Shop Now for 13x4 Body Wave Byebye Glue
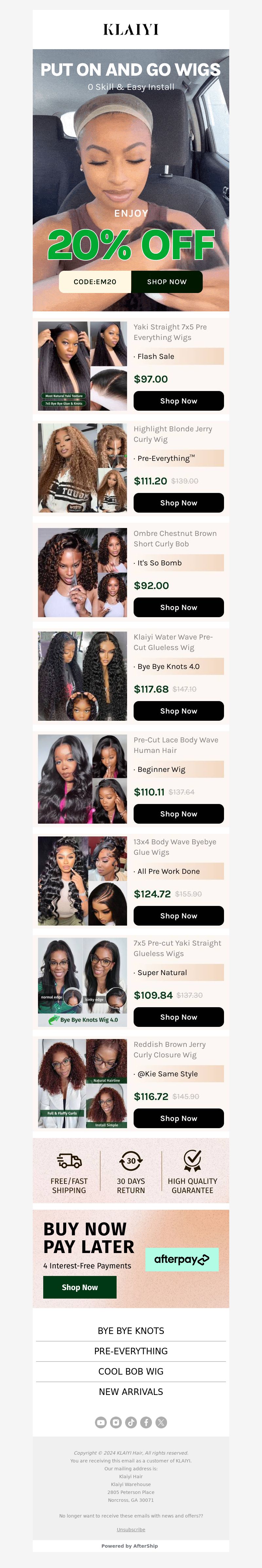 pyautogui.click(x=178, y=916)
